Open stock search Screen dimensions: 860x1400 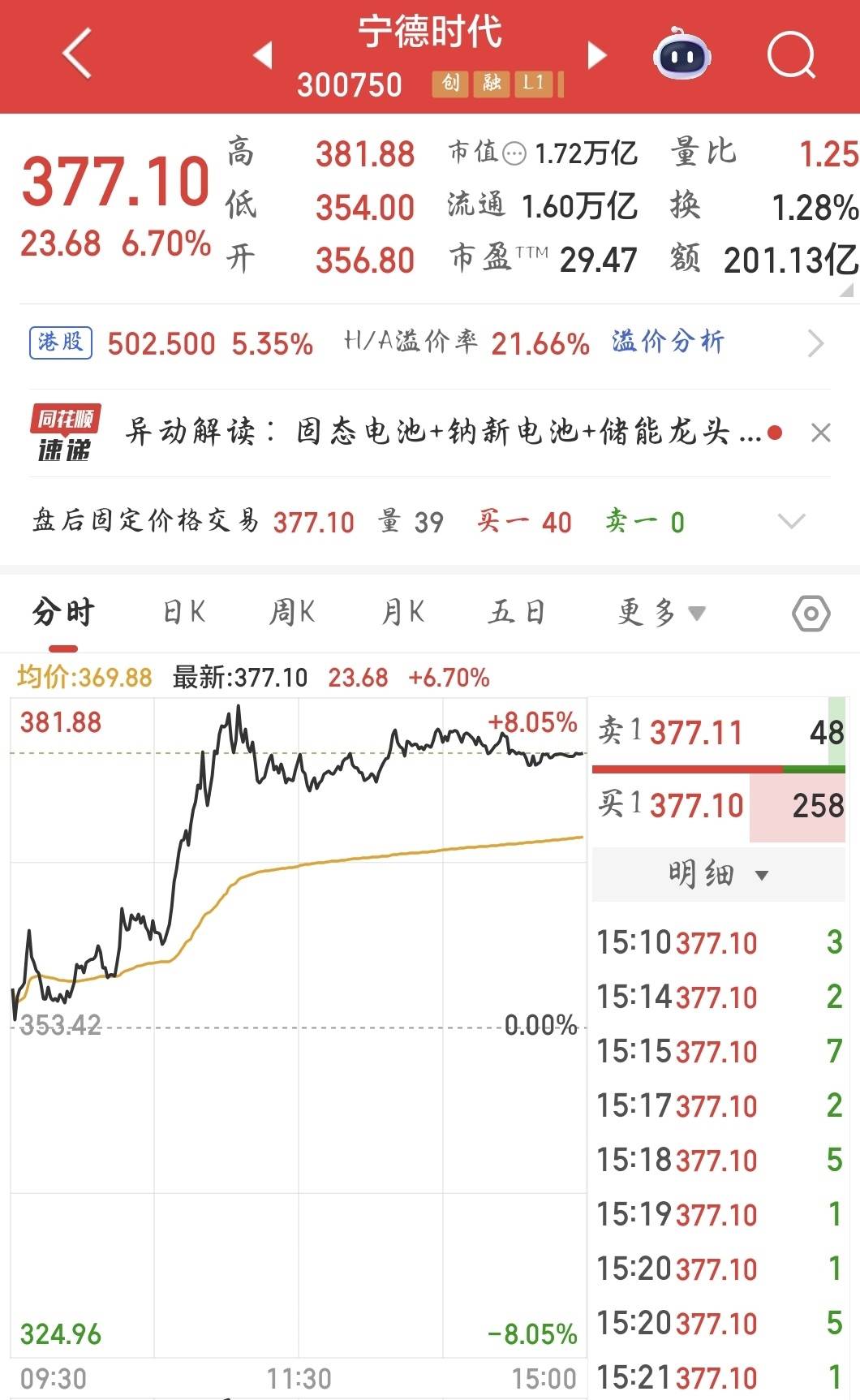790,54
